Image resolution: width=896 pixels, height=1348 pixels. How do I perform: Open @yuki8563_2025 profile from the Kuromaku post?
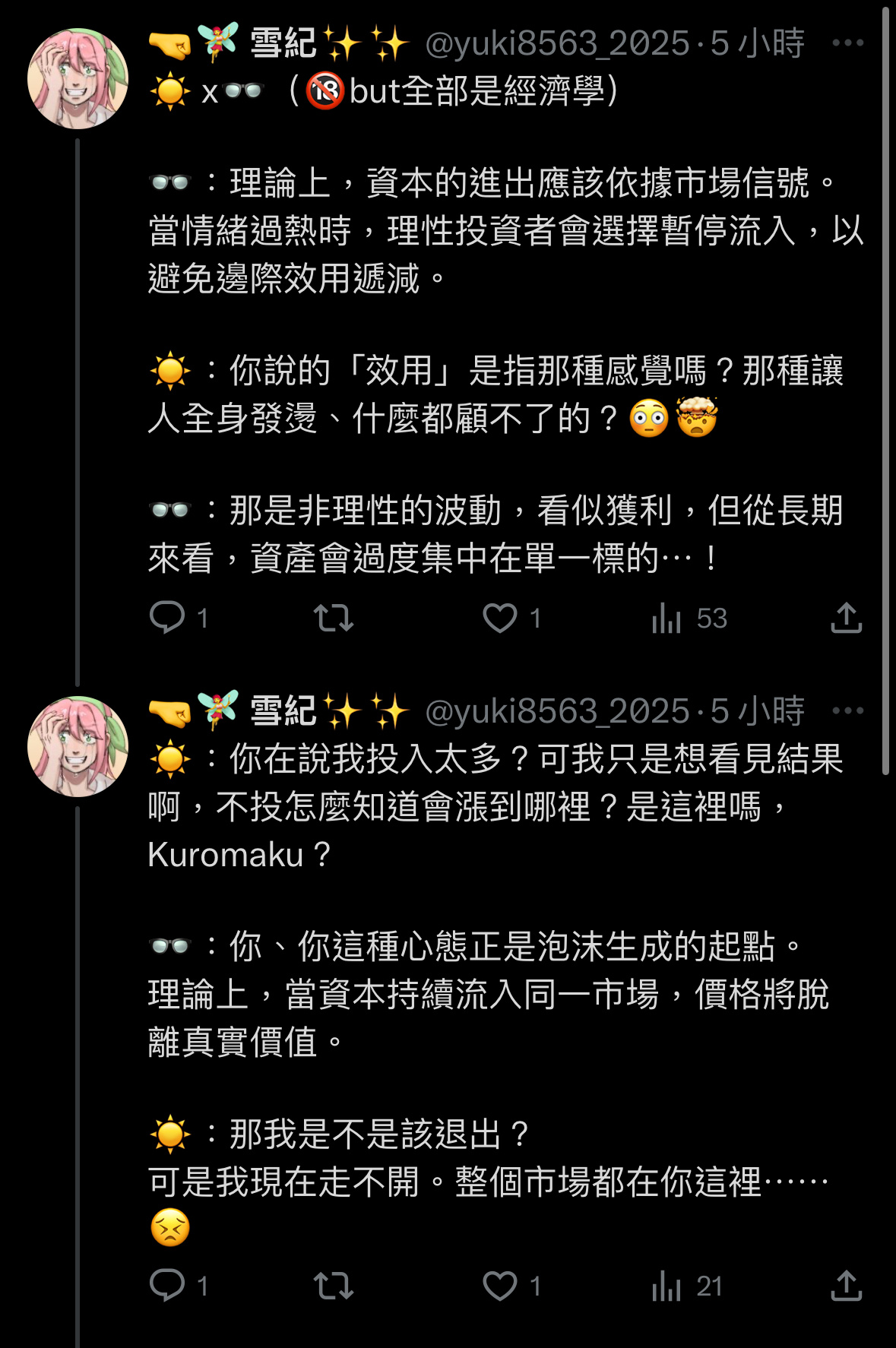point(557,711)
